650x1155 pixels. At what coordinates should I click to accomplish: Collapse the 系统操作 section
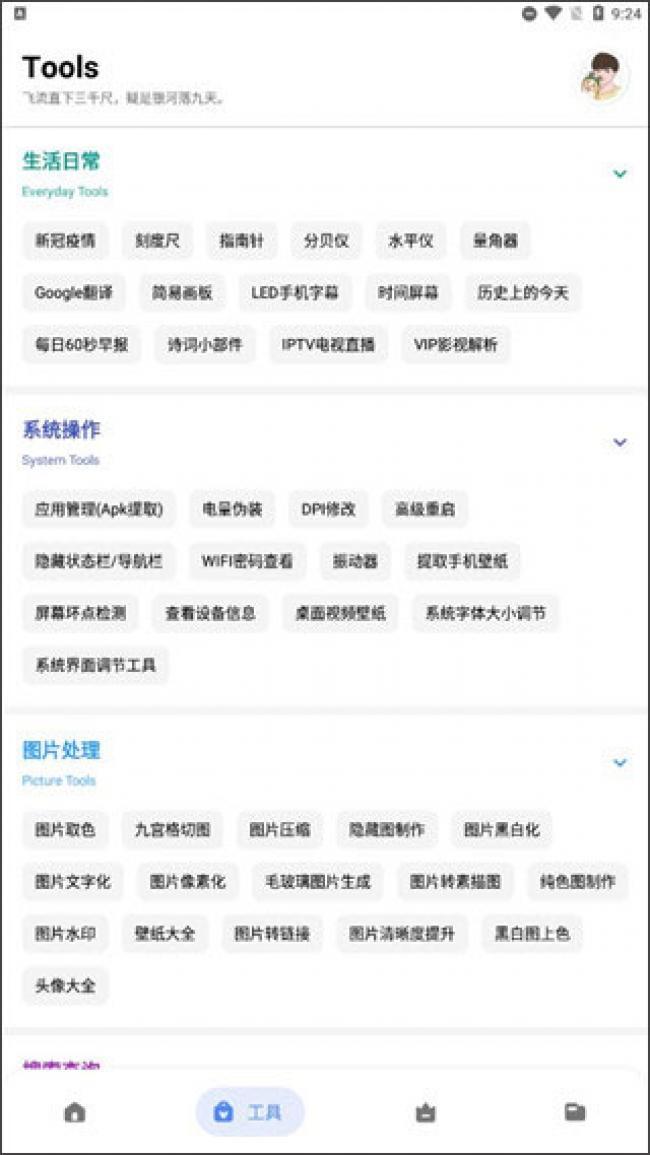[619, 442]
